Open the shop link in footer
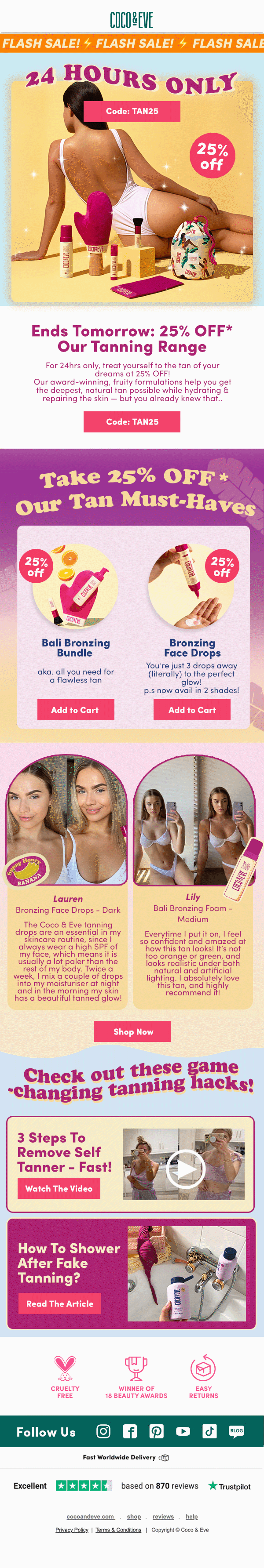 click(x=134, y=1516)
